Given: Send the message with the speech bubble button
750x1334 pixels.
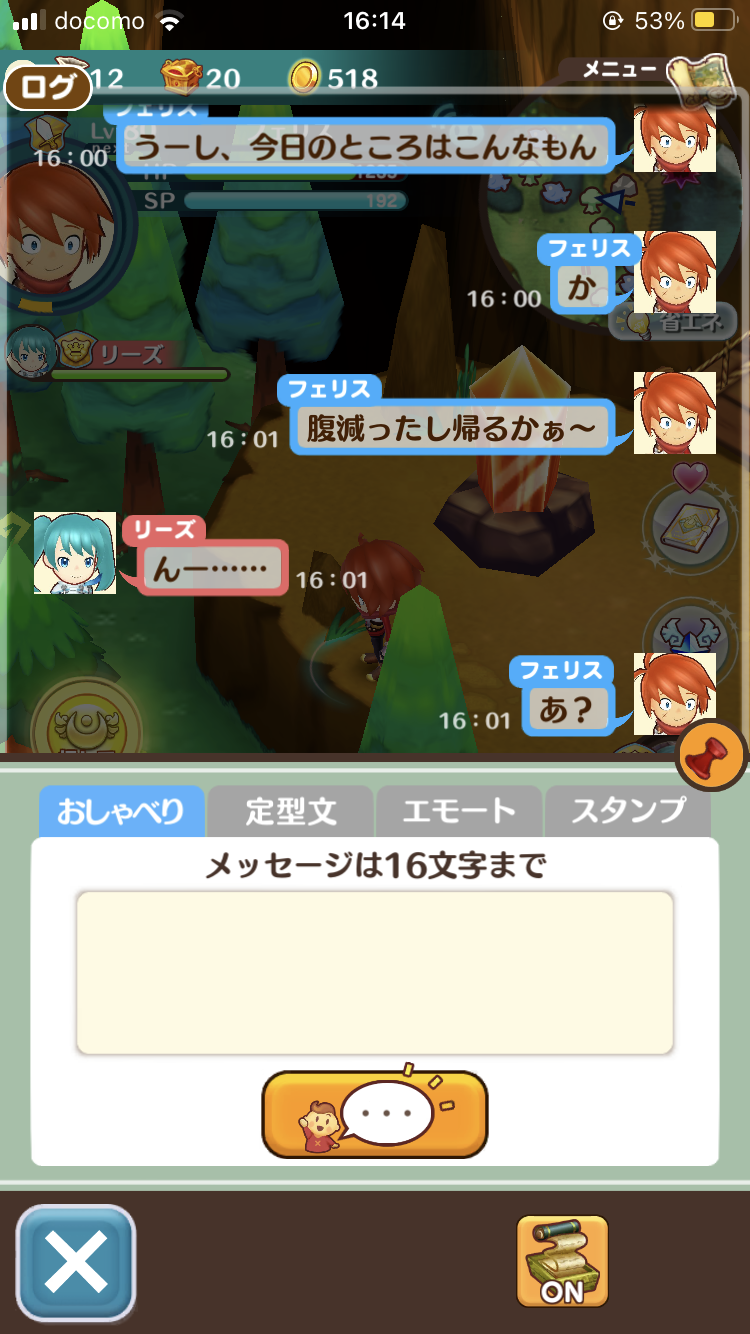Looking at the screenshot, I should [374, 1114].
